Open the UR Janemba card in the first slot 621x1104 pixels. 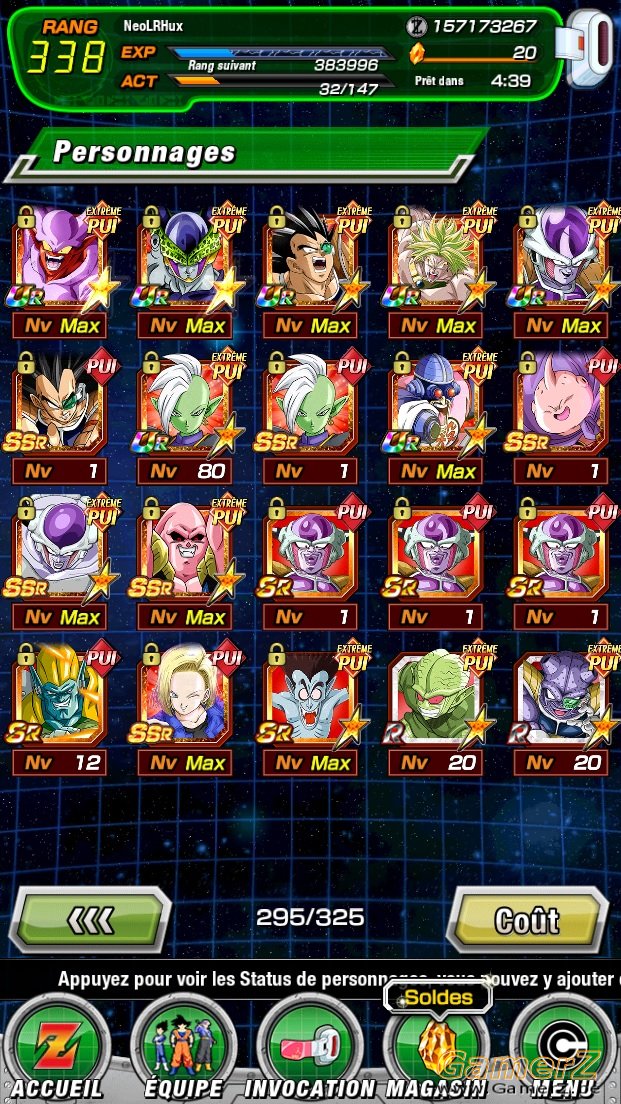click(x=59, y=271)
